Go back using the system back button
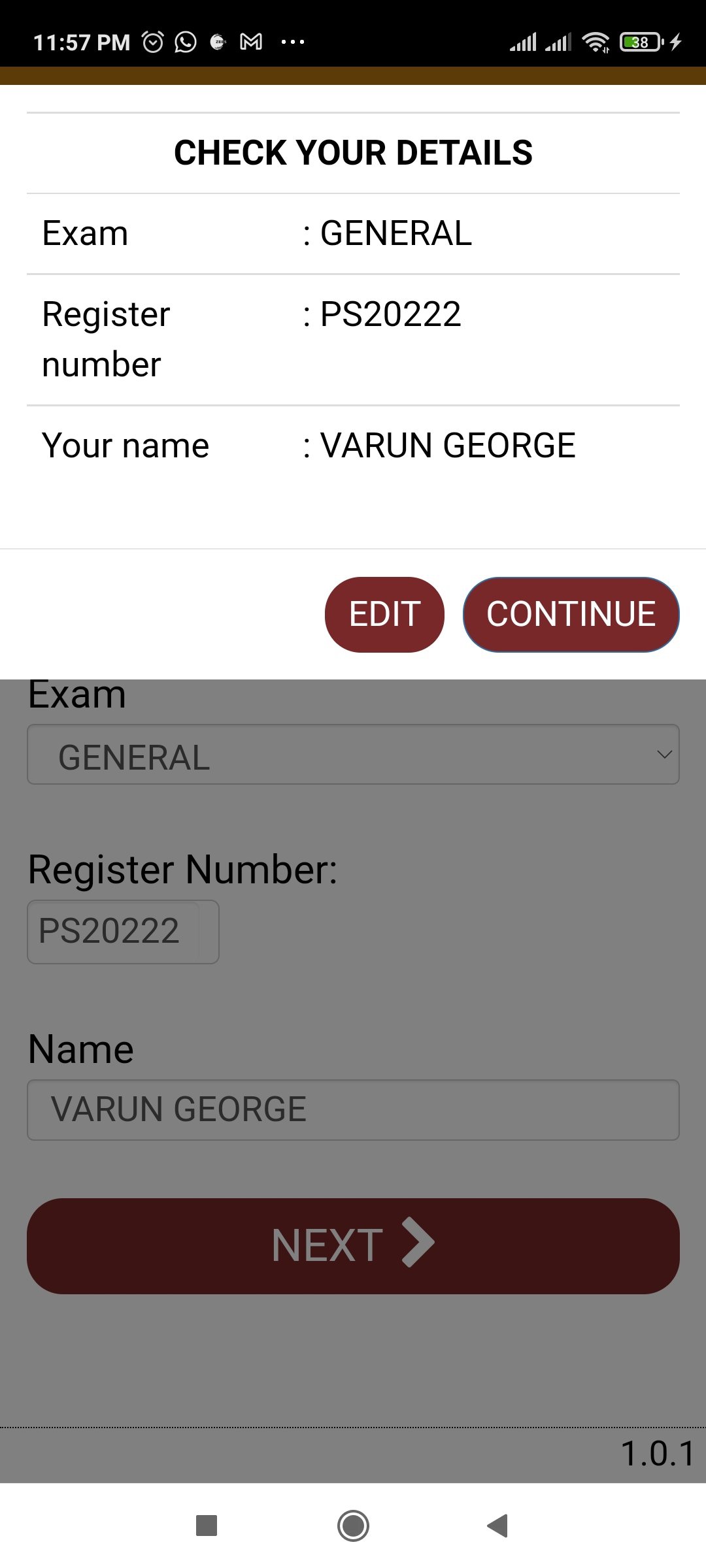Viewport: 706px width, 1568px height. 498,1526
